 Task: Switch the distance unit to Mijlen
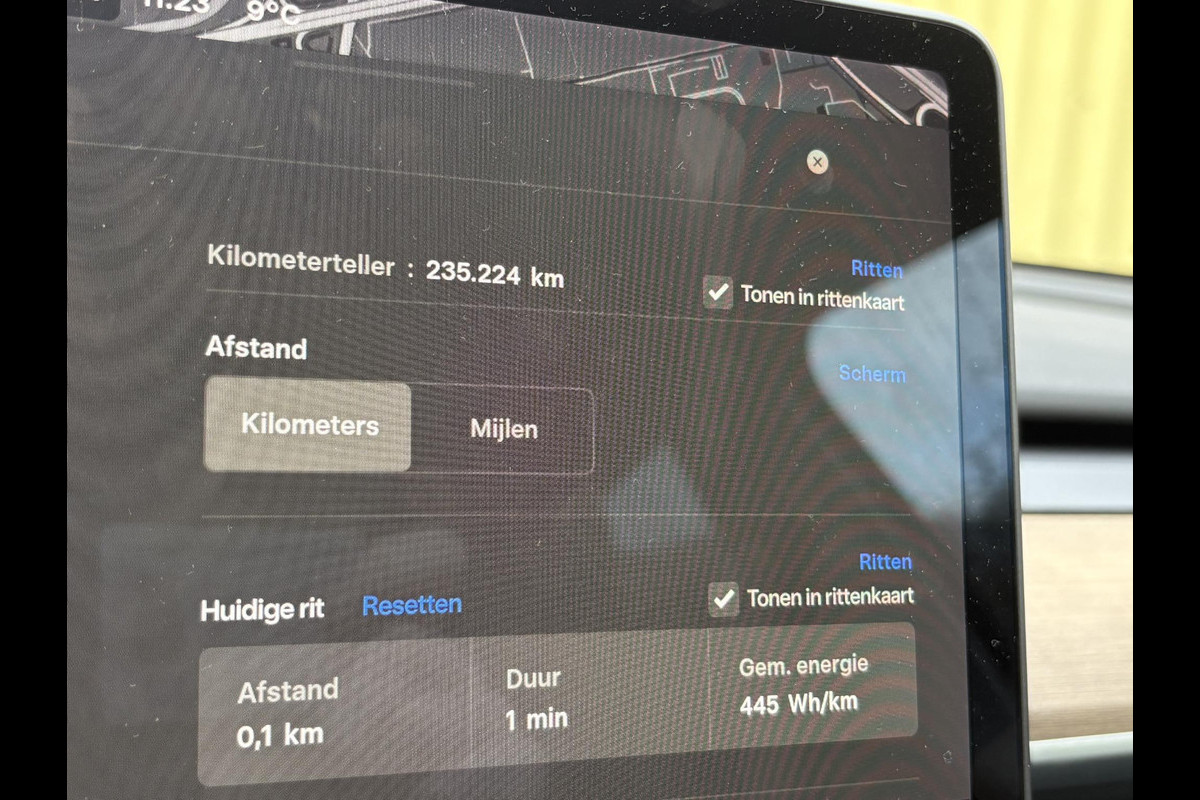[503, 430]
